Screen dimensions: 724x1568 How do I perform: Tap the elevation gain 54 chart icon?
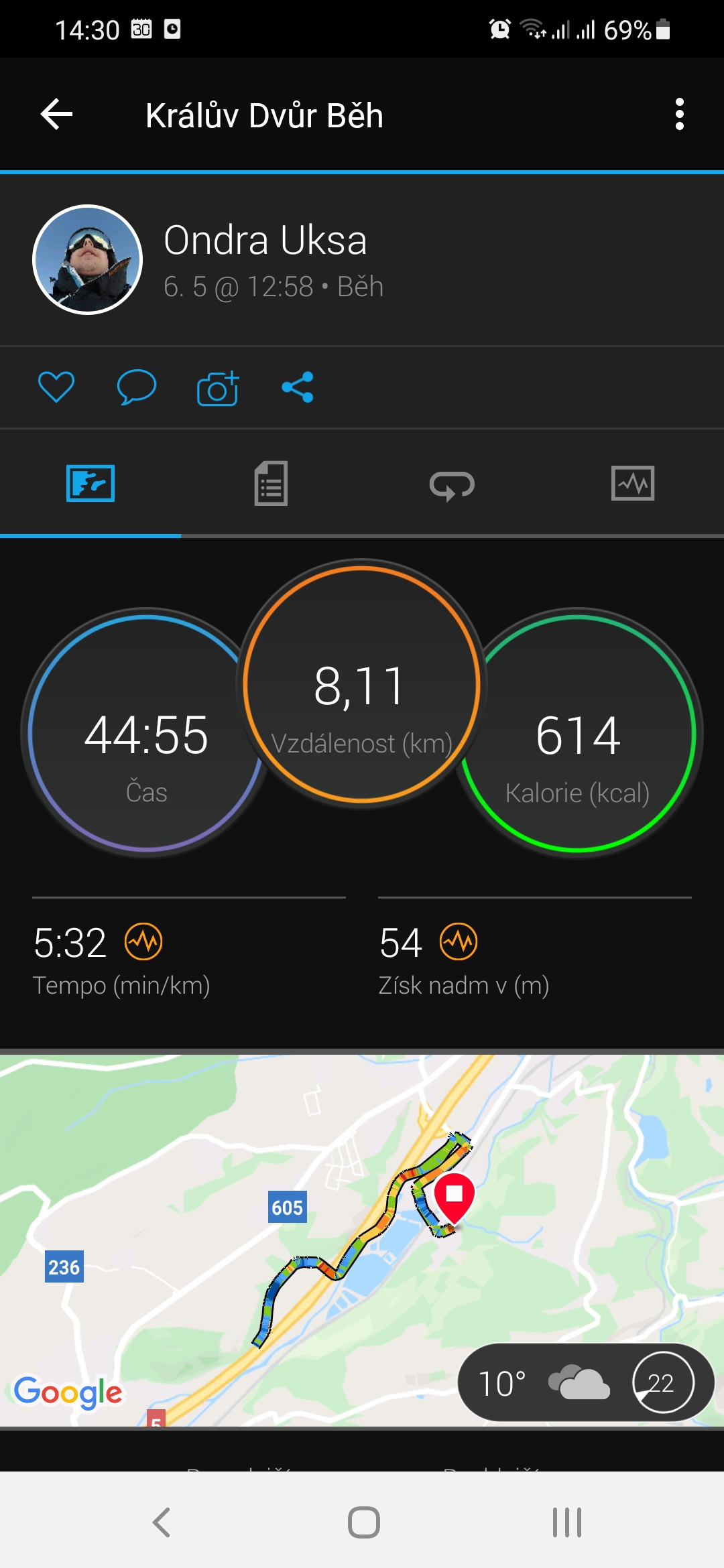coord(459,941)
